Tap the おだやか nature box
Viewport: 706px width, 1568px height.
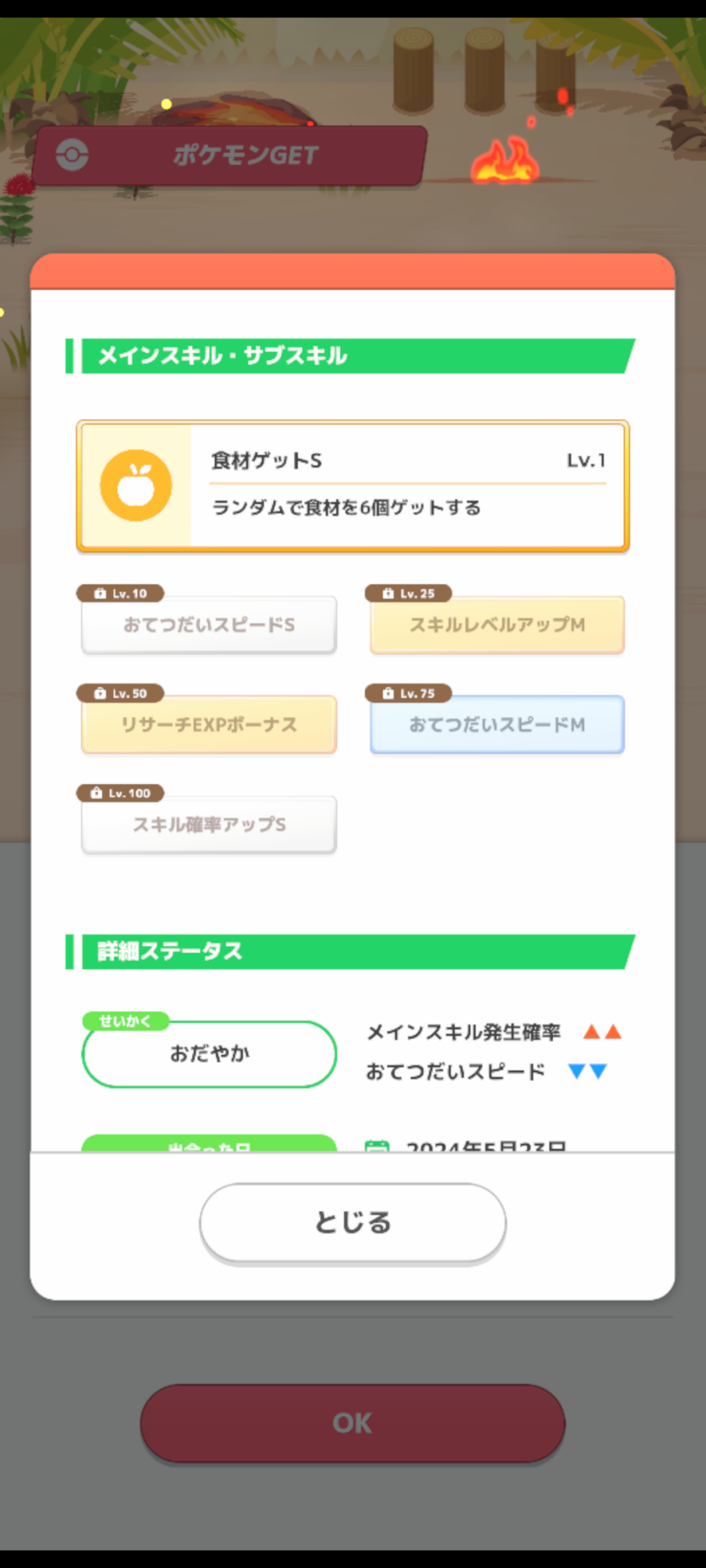pyautogui.click(x=209, y=1054)
